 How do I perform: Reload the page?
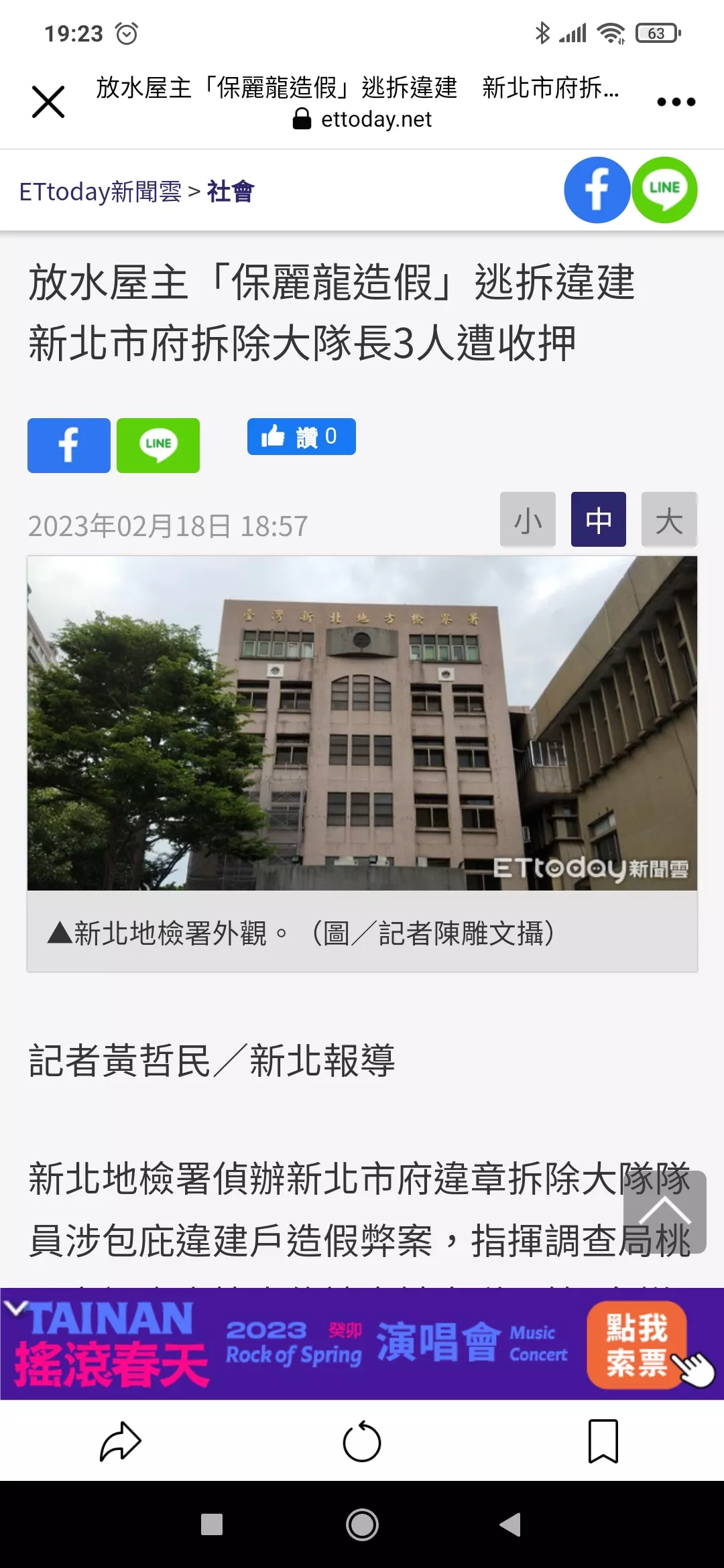pos(362,1441)
